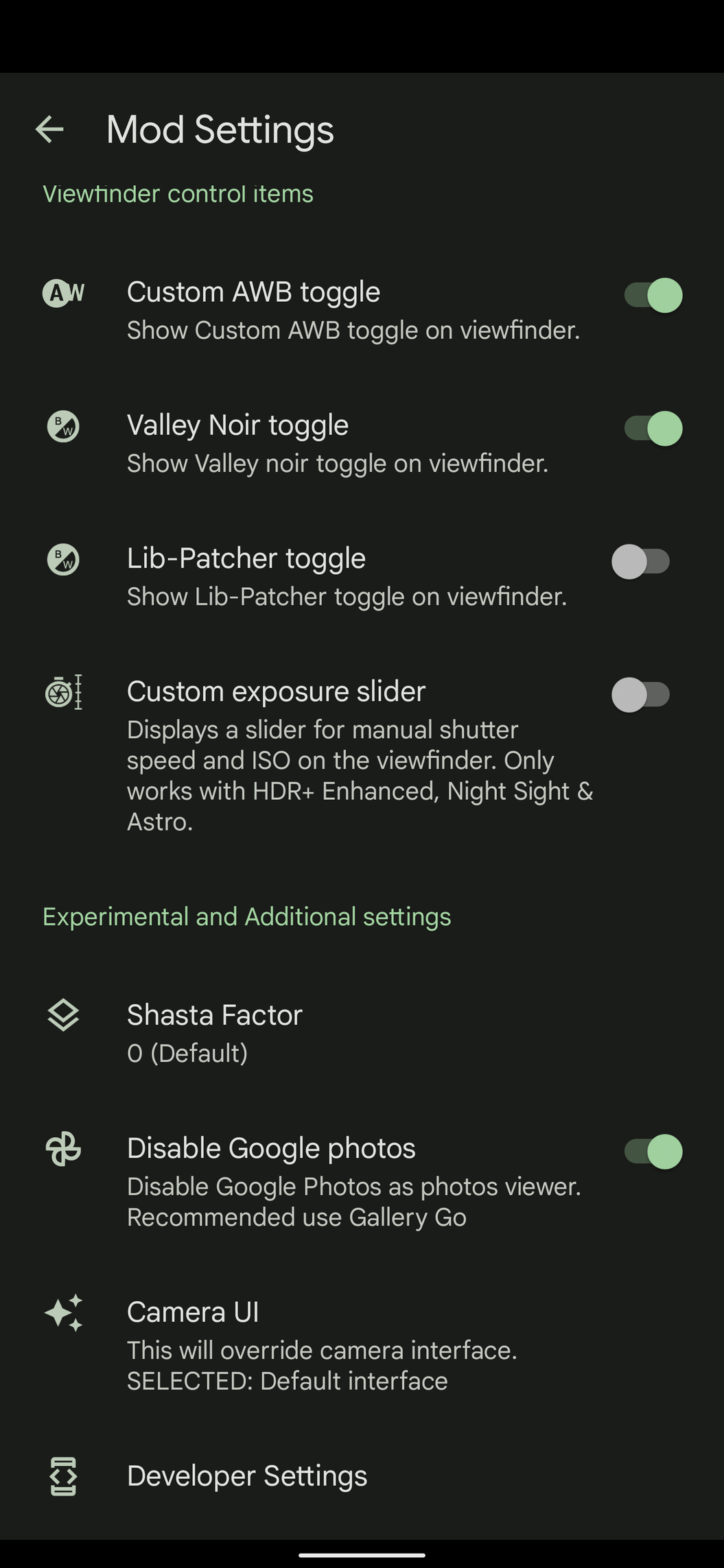Screen dimensions: 724x1568
Task: Open Developer Settings
Action: point(247,1475)
